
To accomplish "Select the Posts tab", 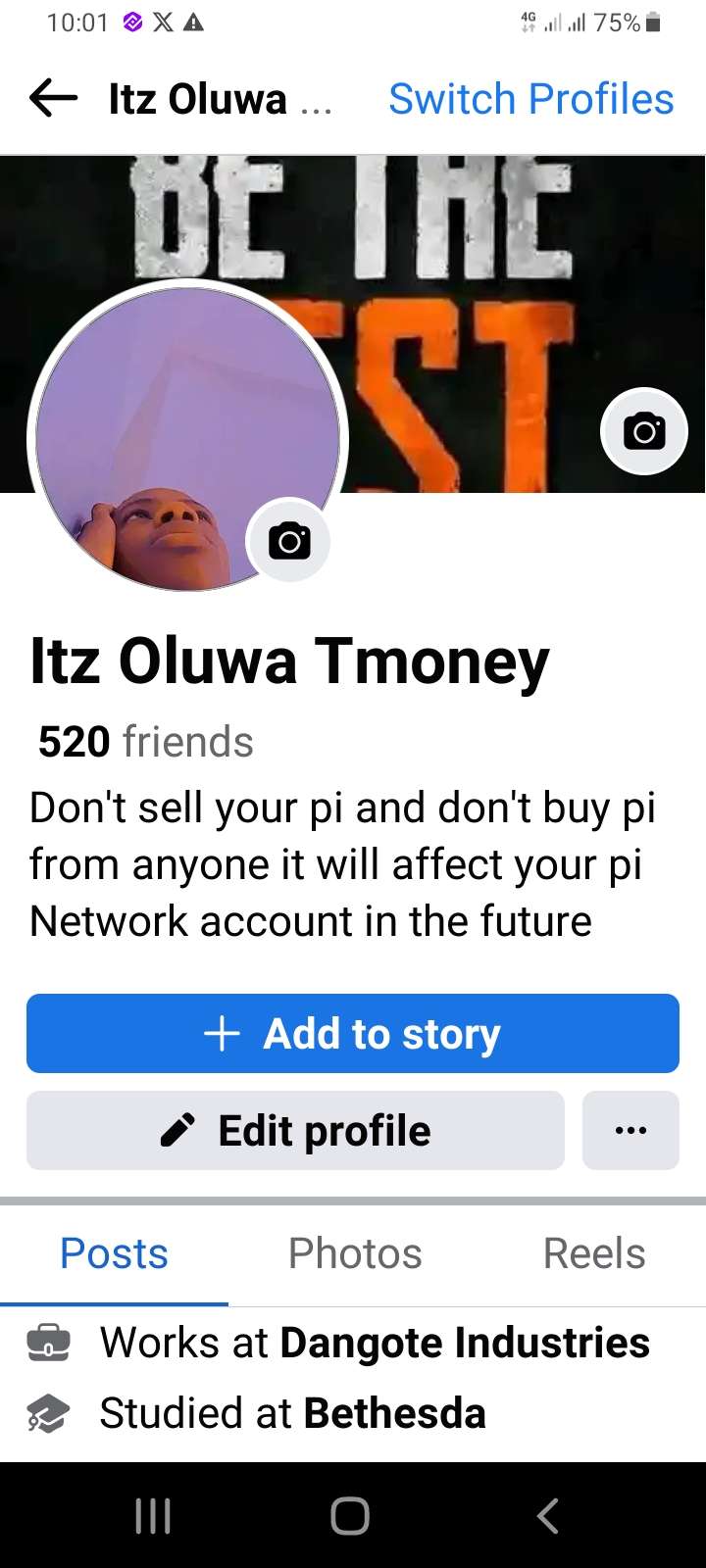I will pyautogui.click(x=114, y=1253).
